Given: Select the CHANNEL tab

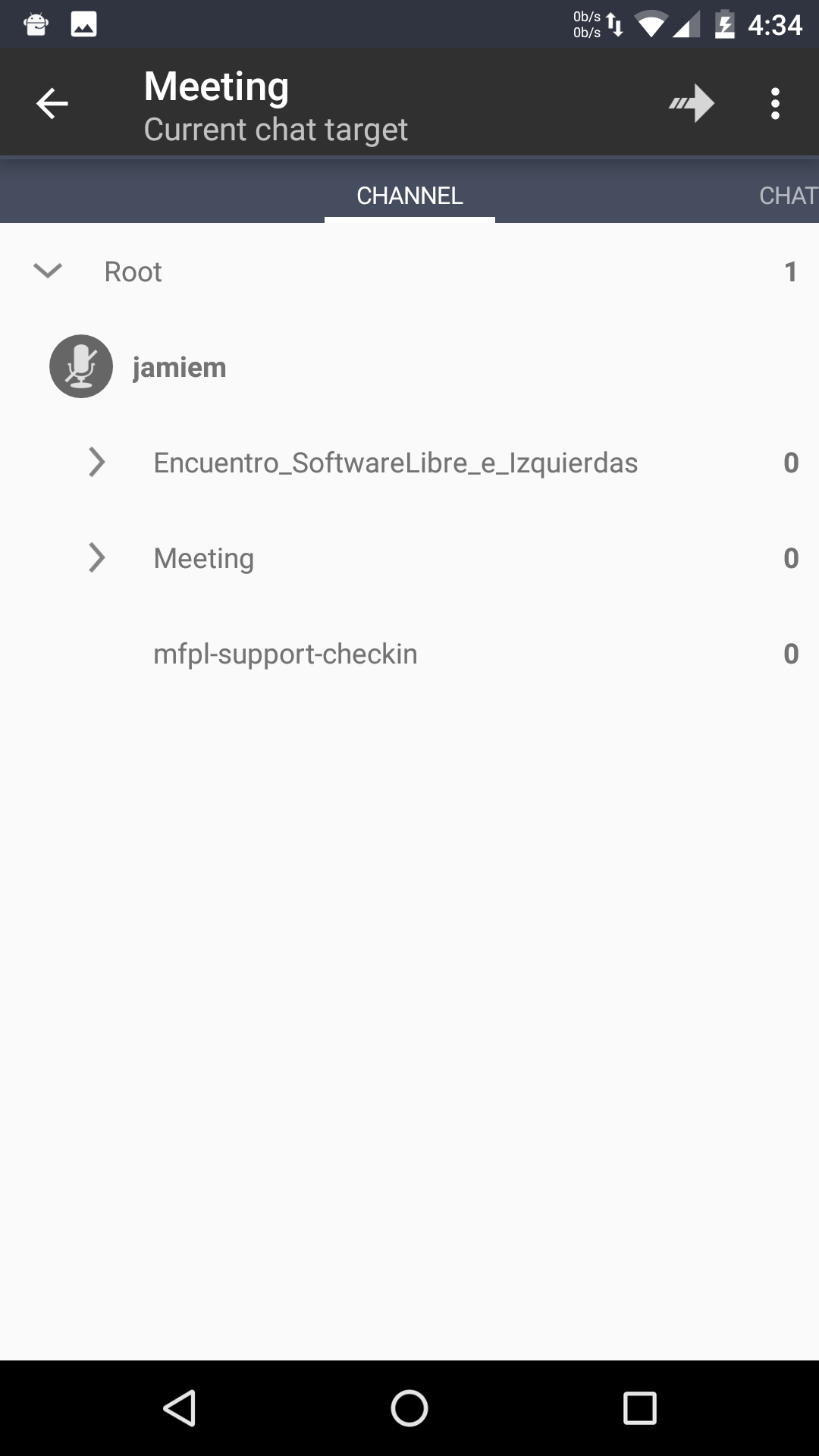Looking at the screenshot, I should [x=409, y=196].
